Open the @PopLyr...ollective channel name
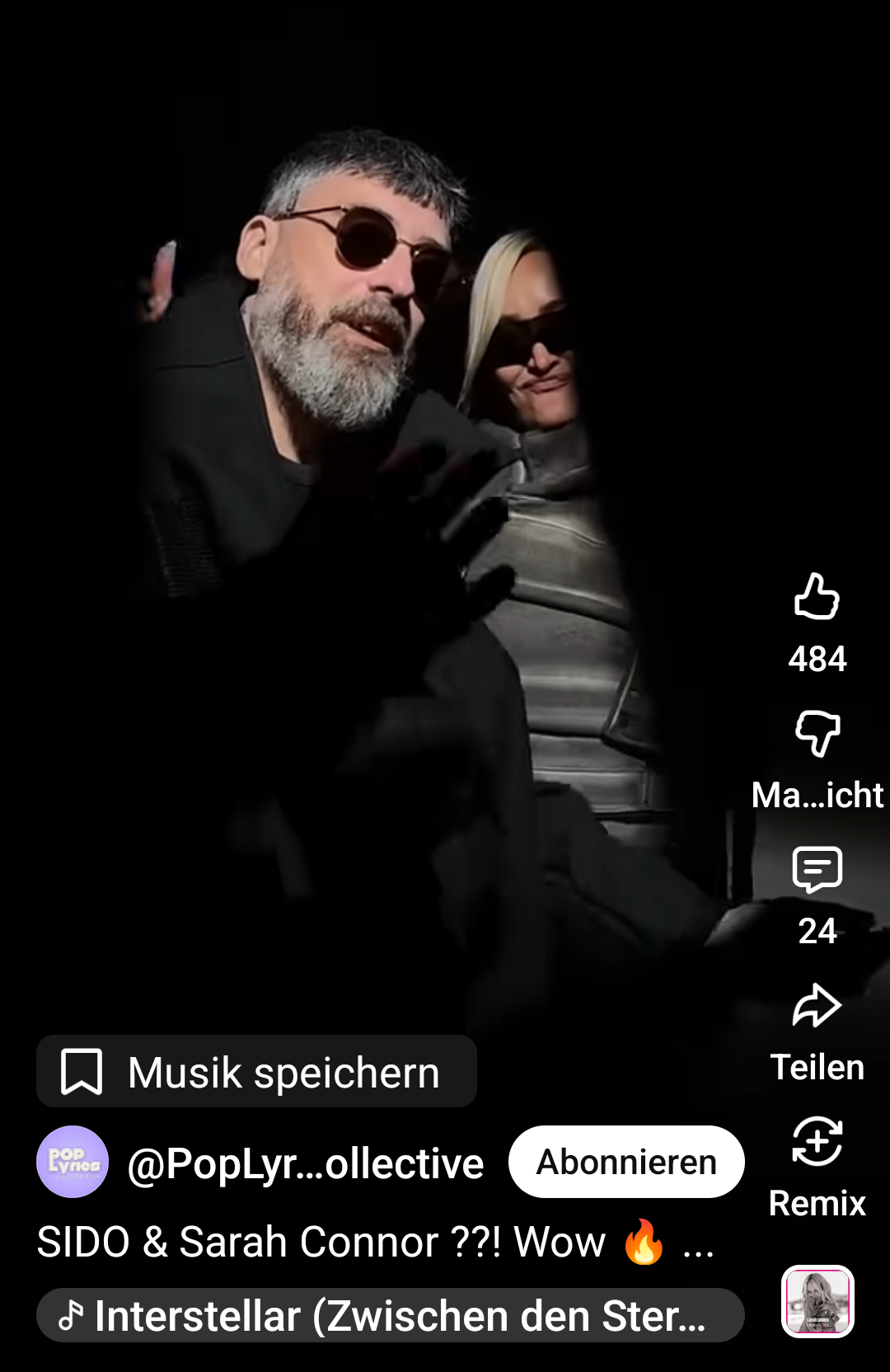This screenshot has height=1372, width=890. [x=306, y=1163]
